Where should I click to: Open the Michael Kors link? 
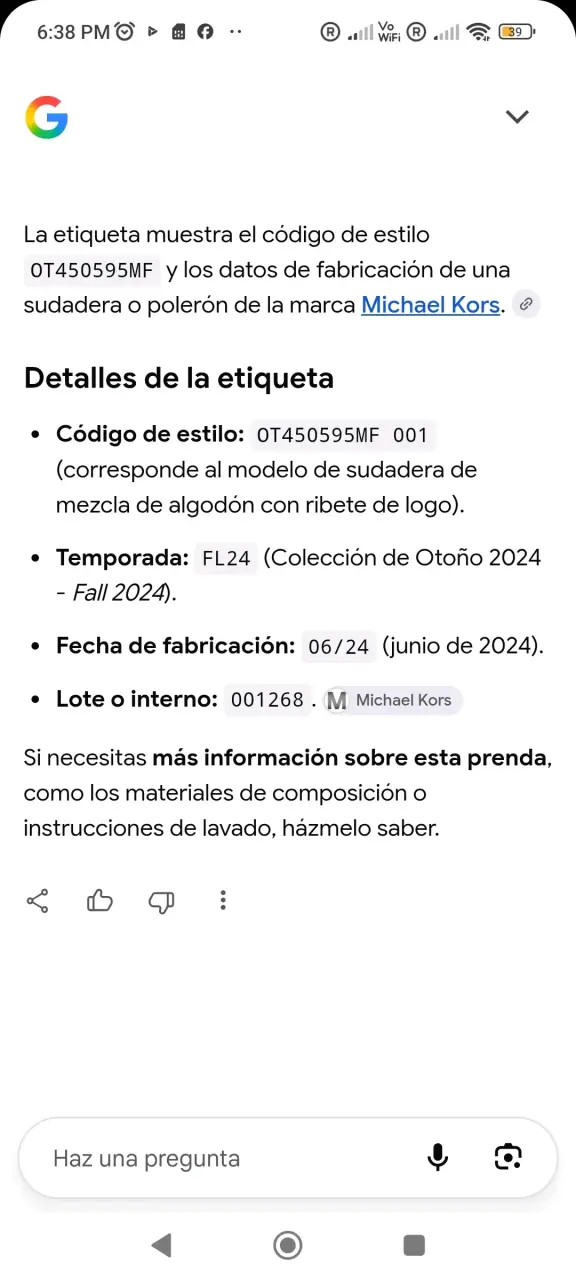[x=430, y=305]
